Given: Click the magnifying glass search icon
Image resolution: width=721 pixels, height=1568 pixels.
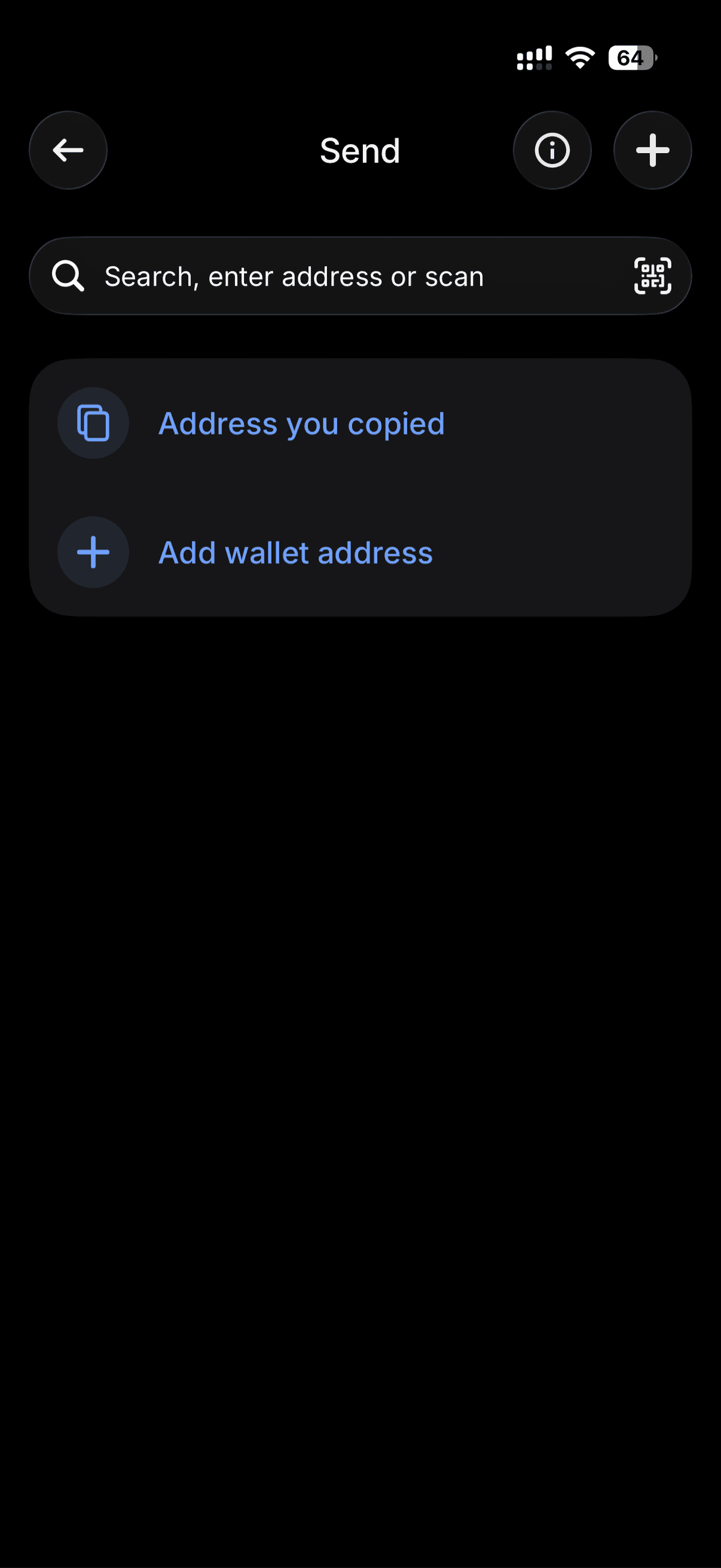Looking at the screenshot, I should pyautogui.click(x=68, y=276).
